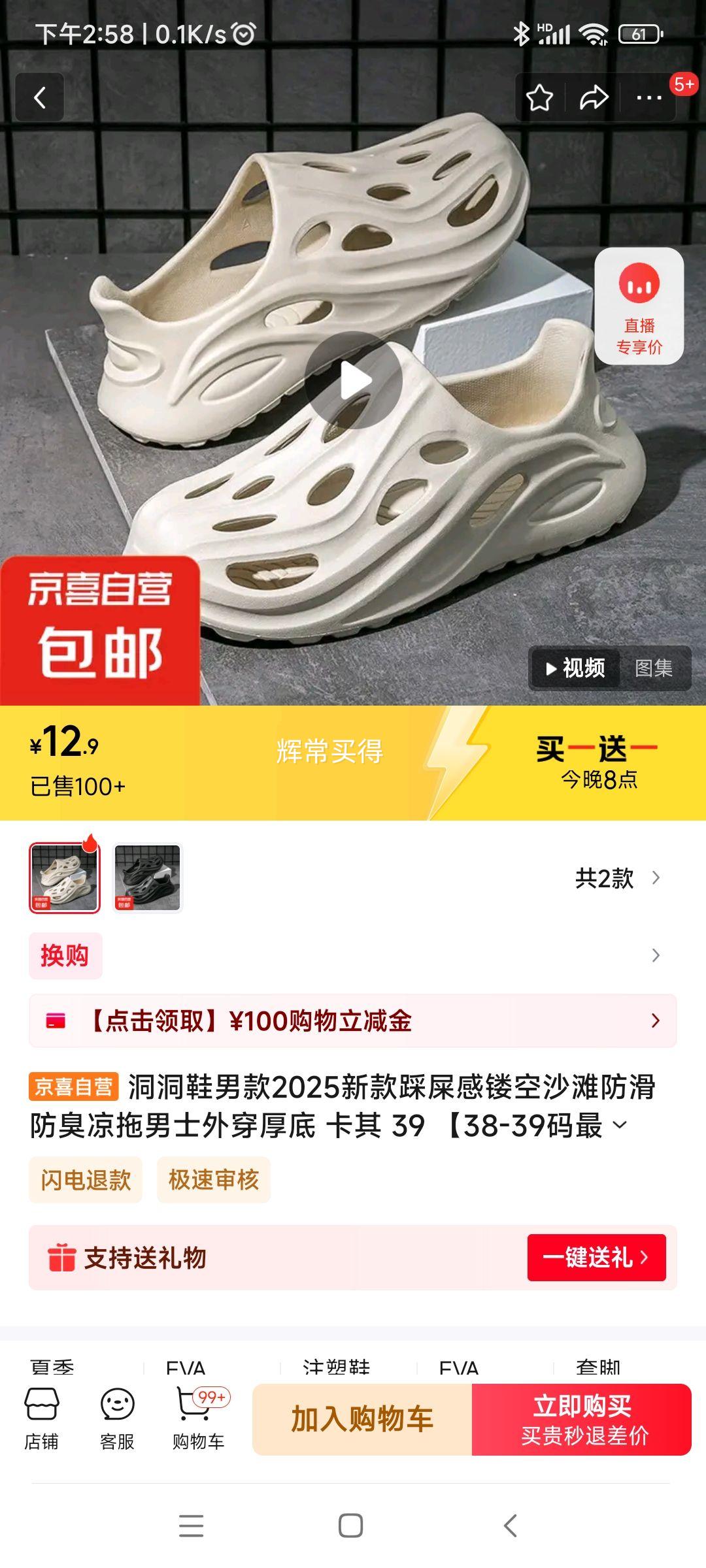Favorite this product with the star icon
The height and width of the screenshot is (1568, 706).
(x=539, y=98)
